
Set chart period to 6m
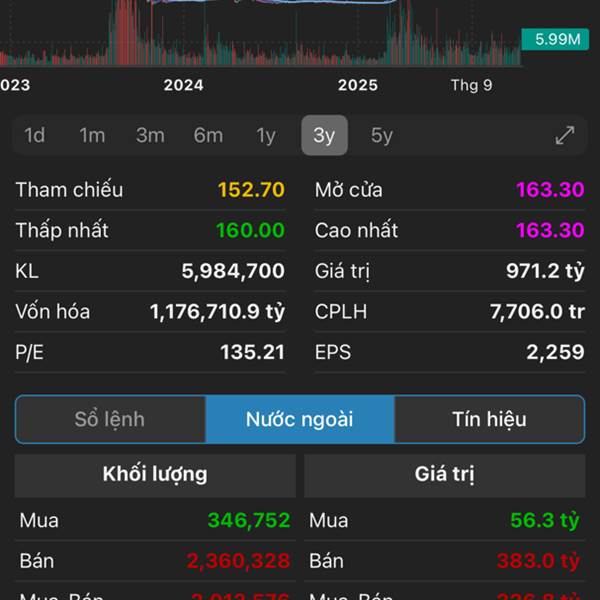coord(208,136)
